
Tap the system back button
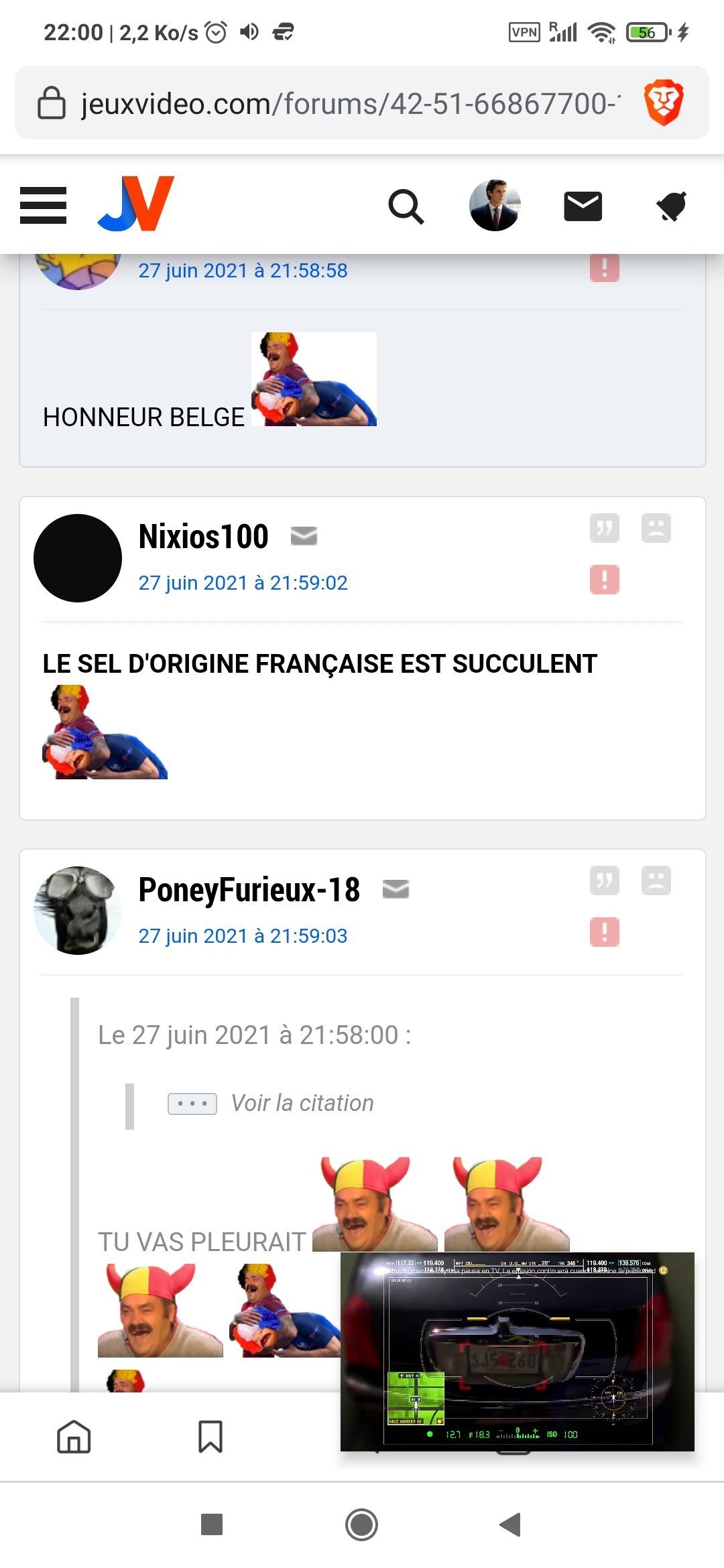tap(510, 1524)
